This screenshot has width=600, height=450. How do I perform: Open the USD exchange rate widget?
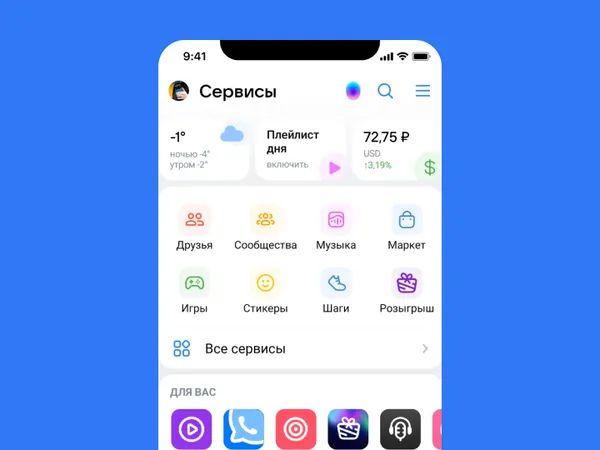point(397,148)
